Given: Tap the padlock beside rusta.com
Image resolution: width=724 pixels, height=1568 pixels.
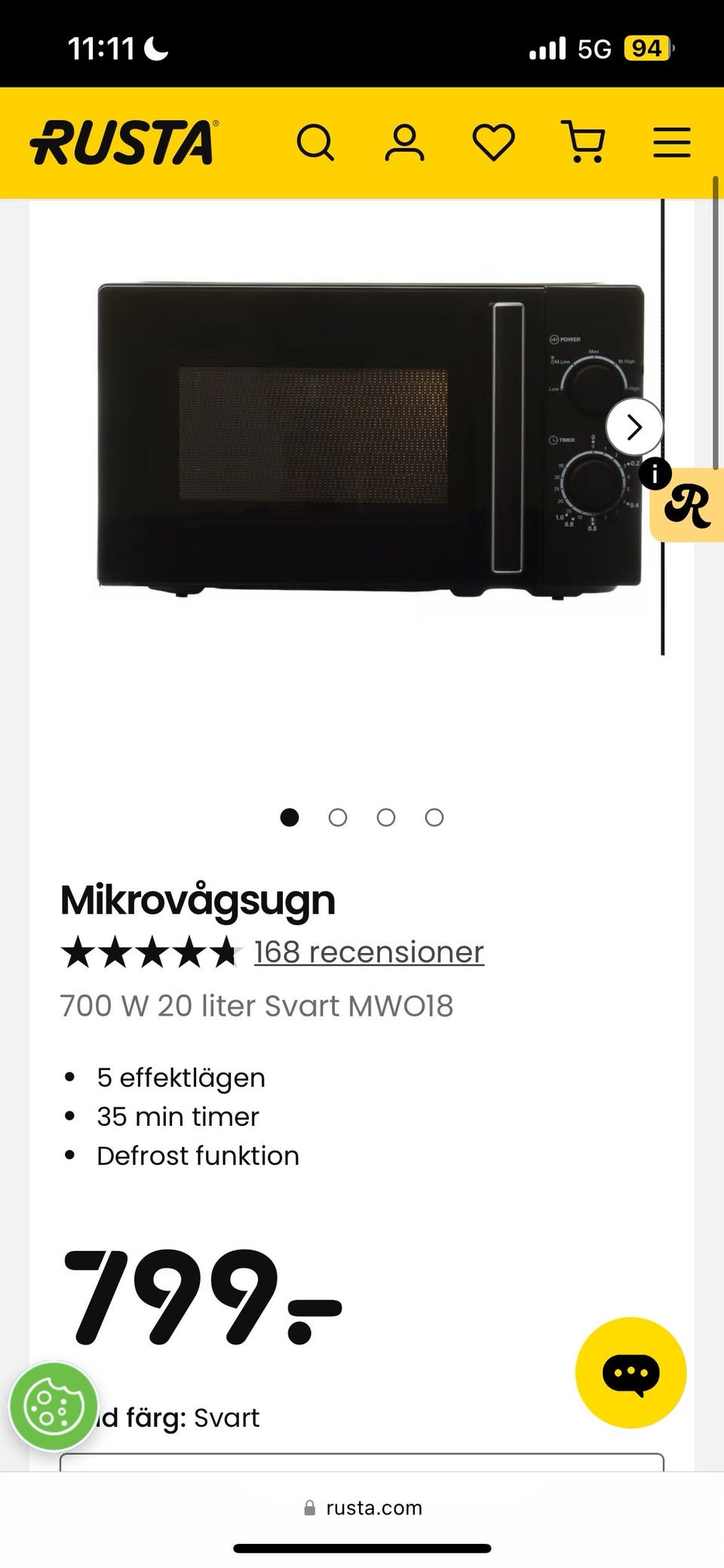Looking at the screenshot, I should pos(308,1508).
